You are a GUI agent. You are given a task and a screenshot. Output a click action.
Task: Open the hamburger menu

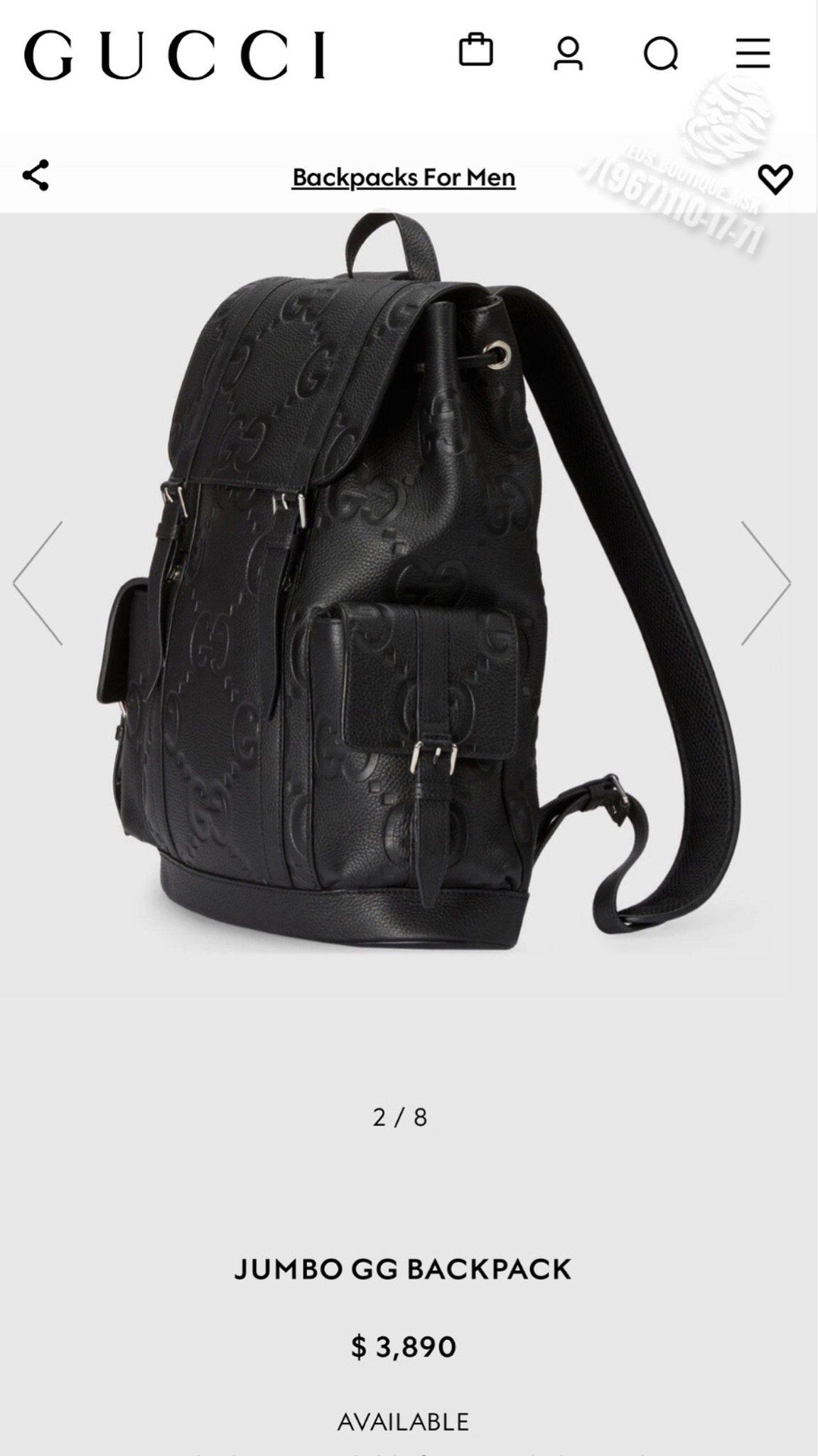point(753,53)
